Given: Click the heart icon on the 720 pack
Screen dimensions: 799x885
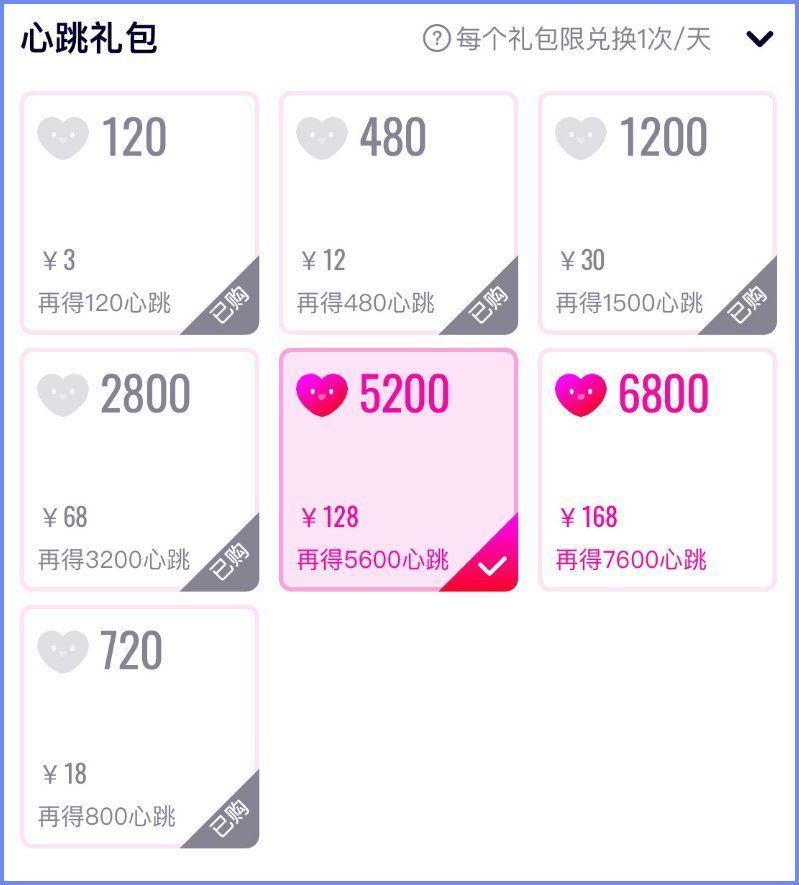Looking at the screenshot, I should (64, 650).
